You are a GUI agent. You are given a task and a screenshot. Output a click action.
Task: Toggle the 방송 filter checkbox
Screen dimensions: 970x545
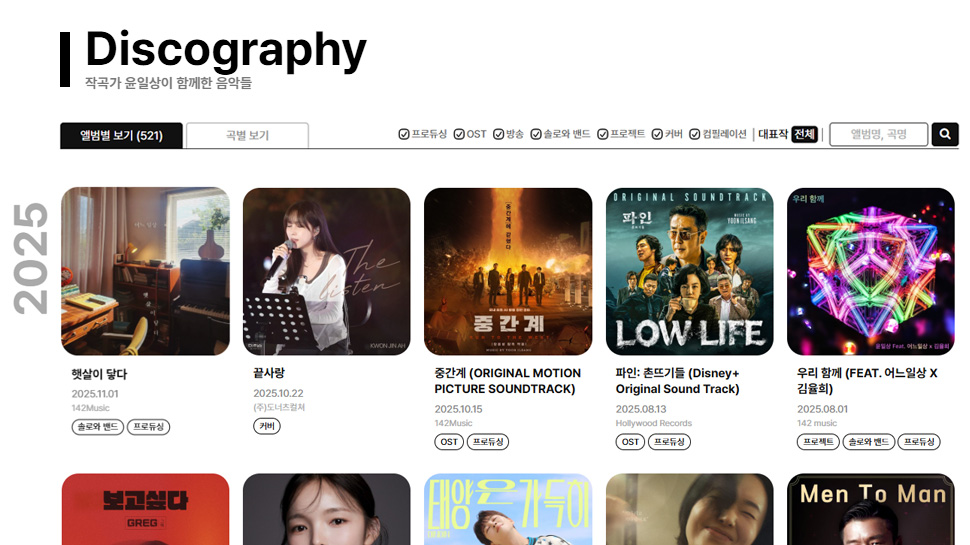coord(499,134)
